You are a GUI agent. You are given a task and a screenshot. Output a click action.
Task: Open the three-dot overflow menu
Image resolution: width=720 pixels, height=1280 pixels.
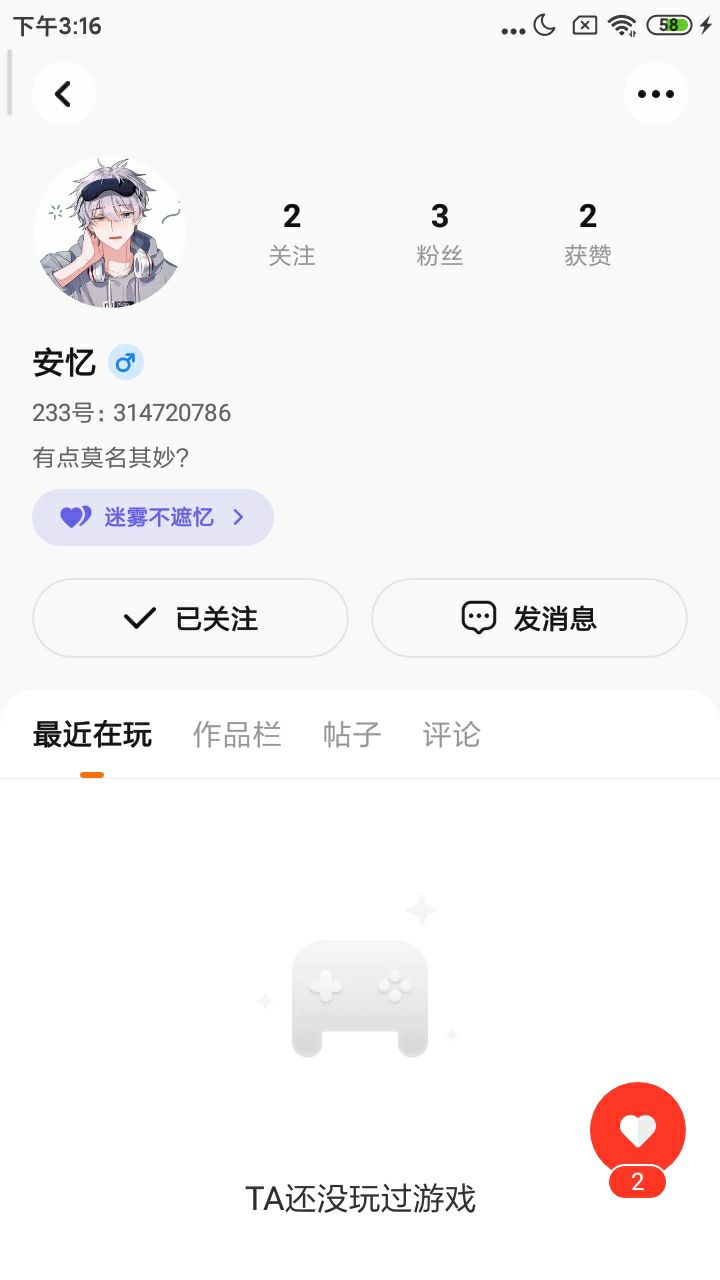tap(655, 94)
